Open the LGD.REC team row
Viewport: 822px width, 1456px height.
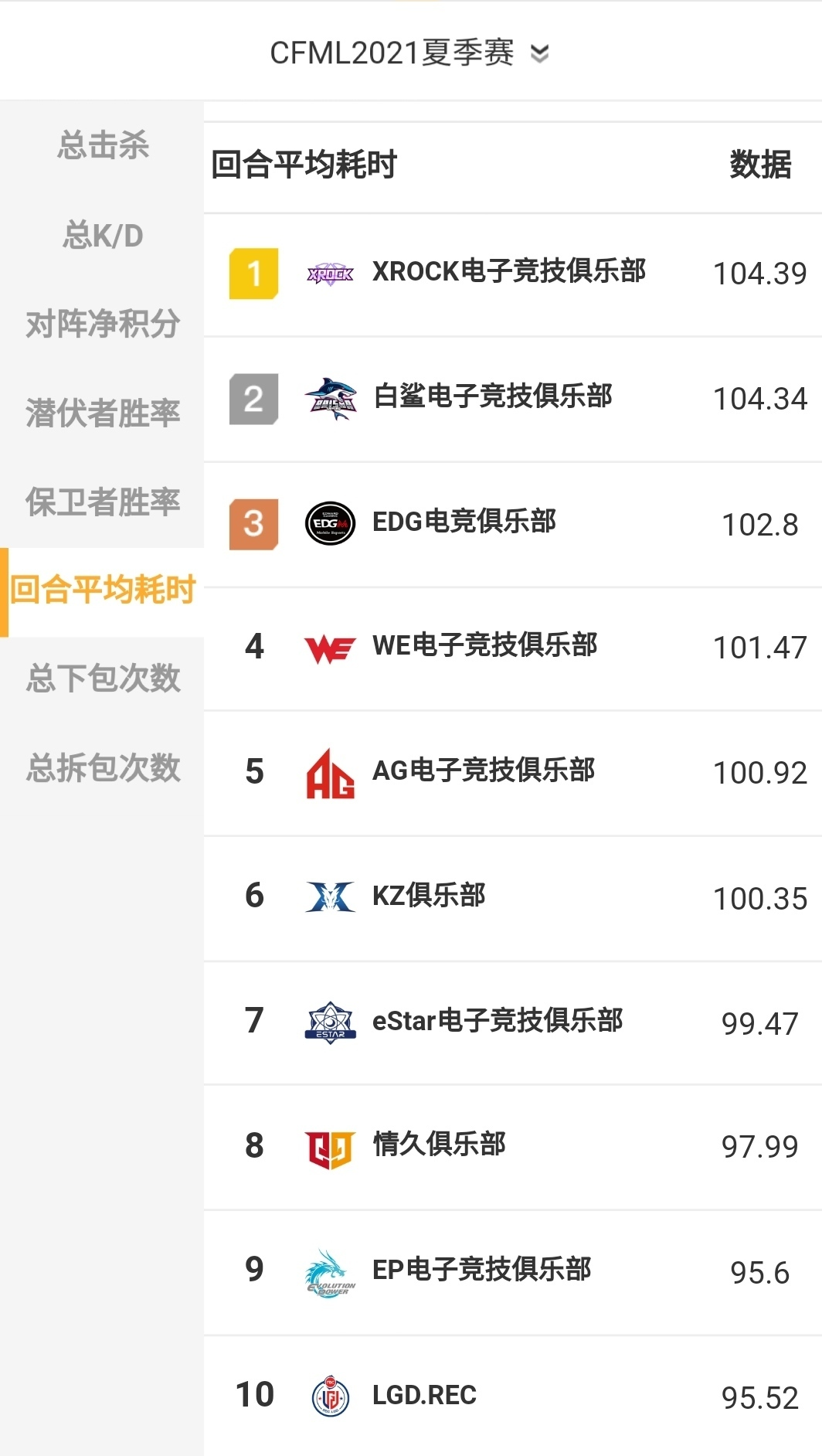pyautogui.click(x=425, y=1396)
